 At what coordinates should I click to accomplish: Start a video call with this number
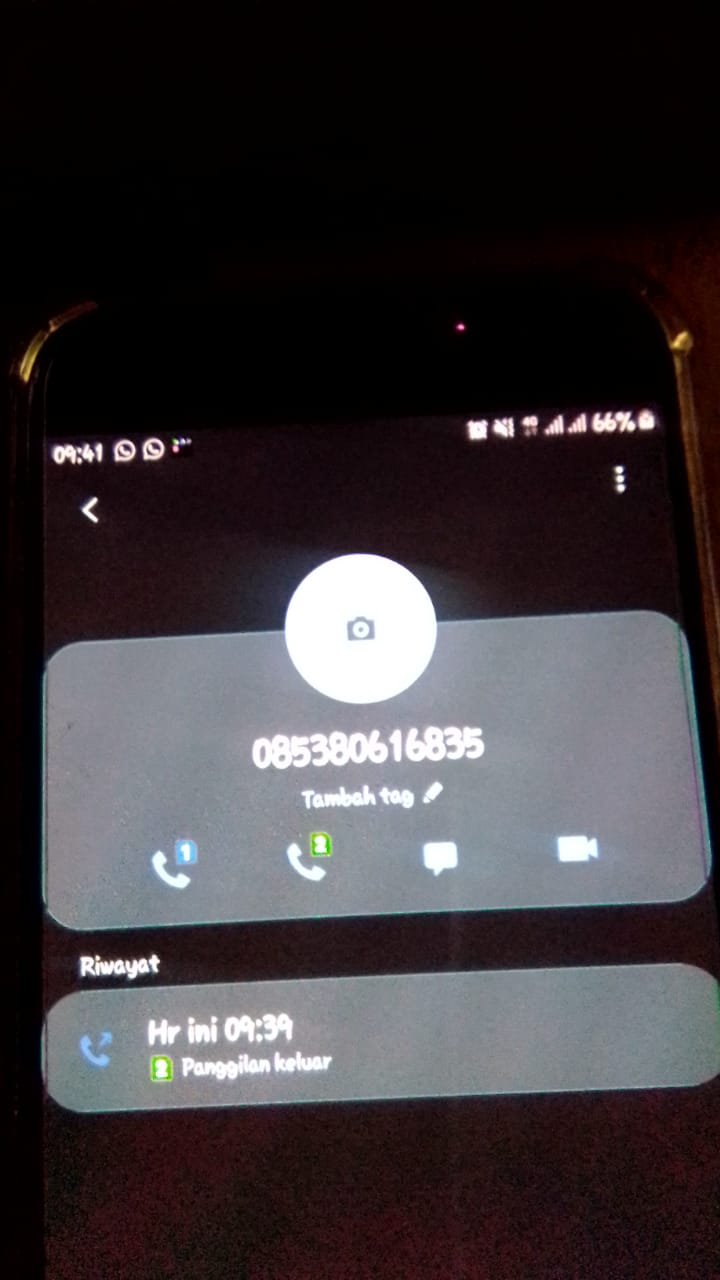pos(577,850)
